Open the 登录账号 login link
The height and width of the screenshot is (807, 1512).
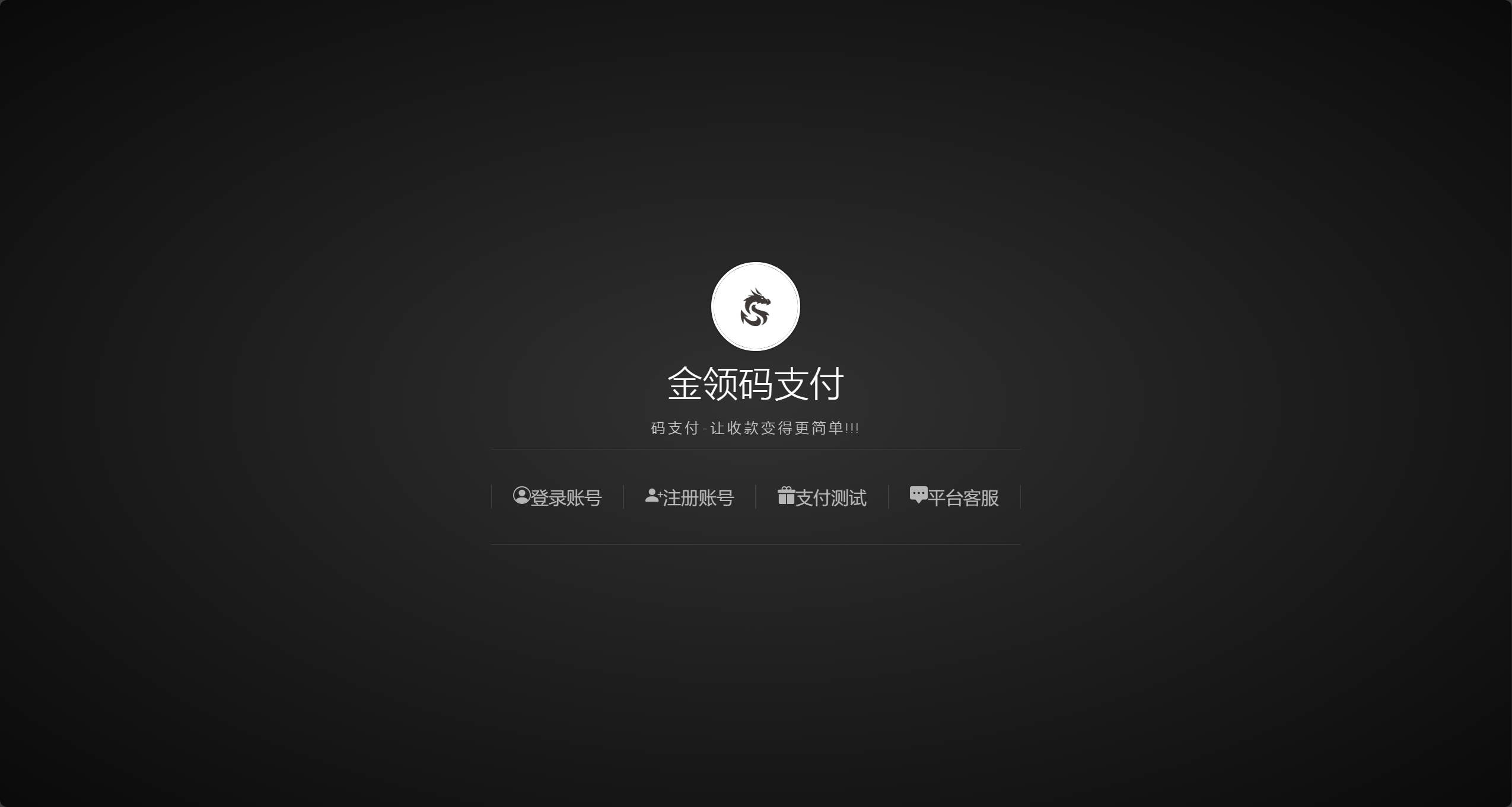click(558, 497)
